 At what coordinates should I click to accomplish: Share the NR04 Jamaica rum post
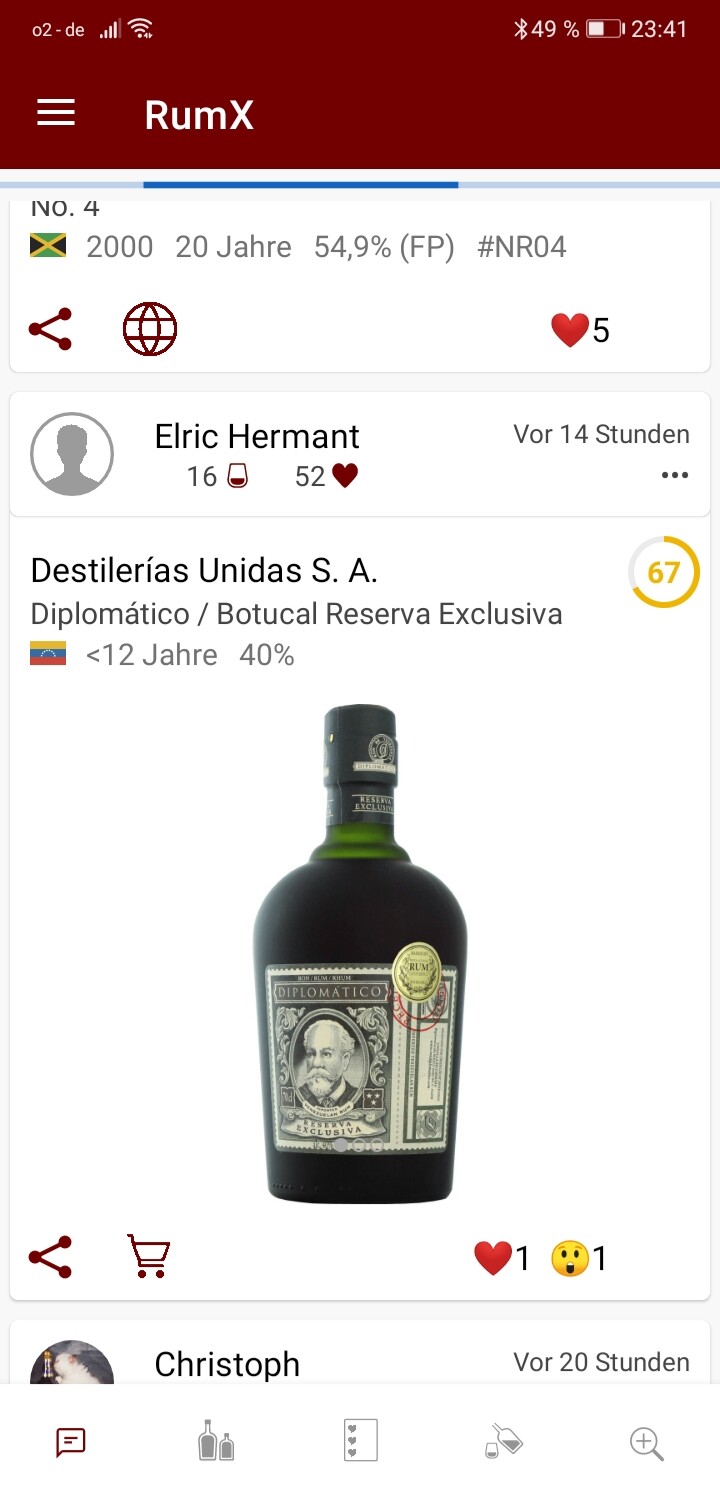[x=50, y=329]
